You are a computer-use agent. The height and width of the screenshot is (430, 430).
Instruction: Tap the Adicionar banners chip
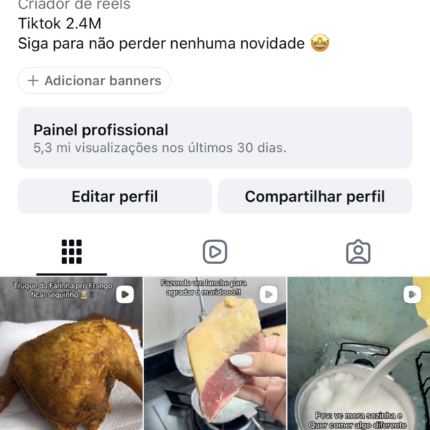94,81
